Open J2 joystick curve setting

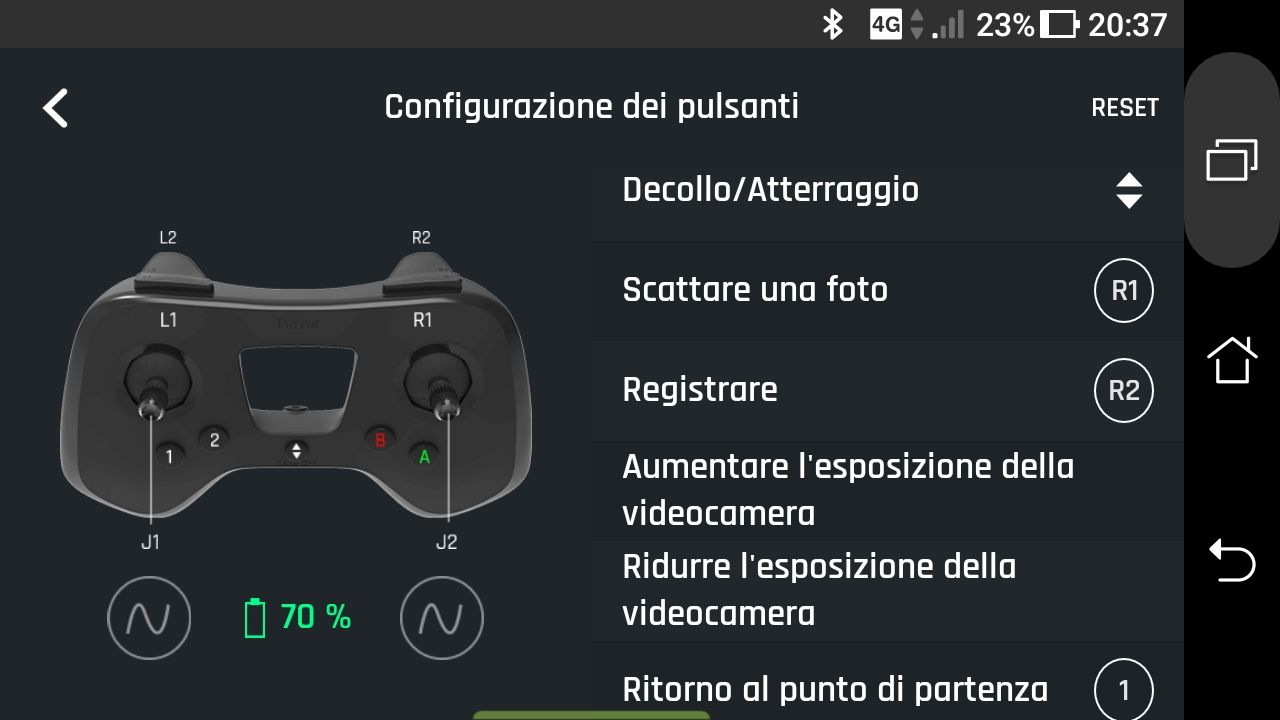(x=442, y=618)
